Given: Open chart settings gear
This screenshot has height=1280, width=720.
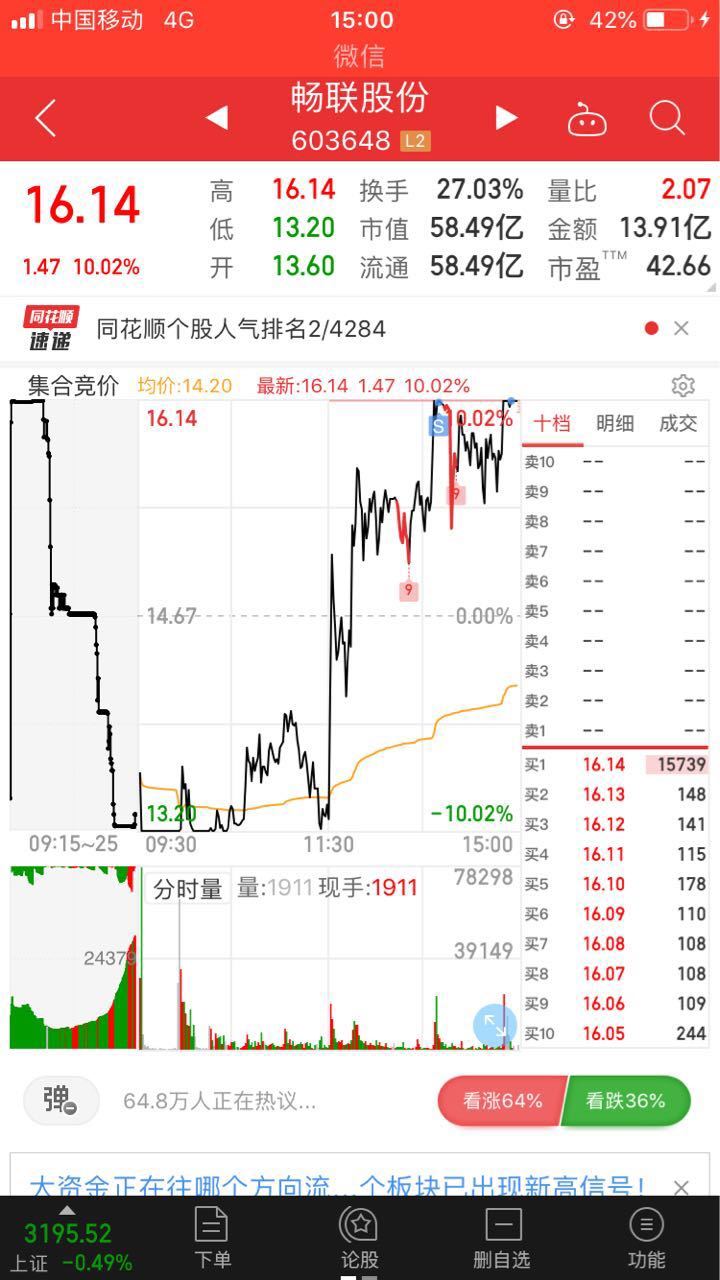Looking at the screenshot, I should pyautogui.click(x=683, y=386).
